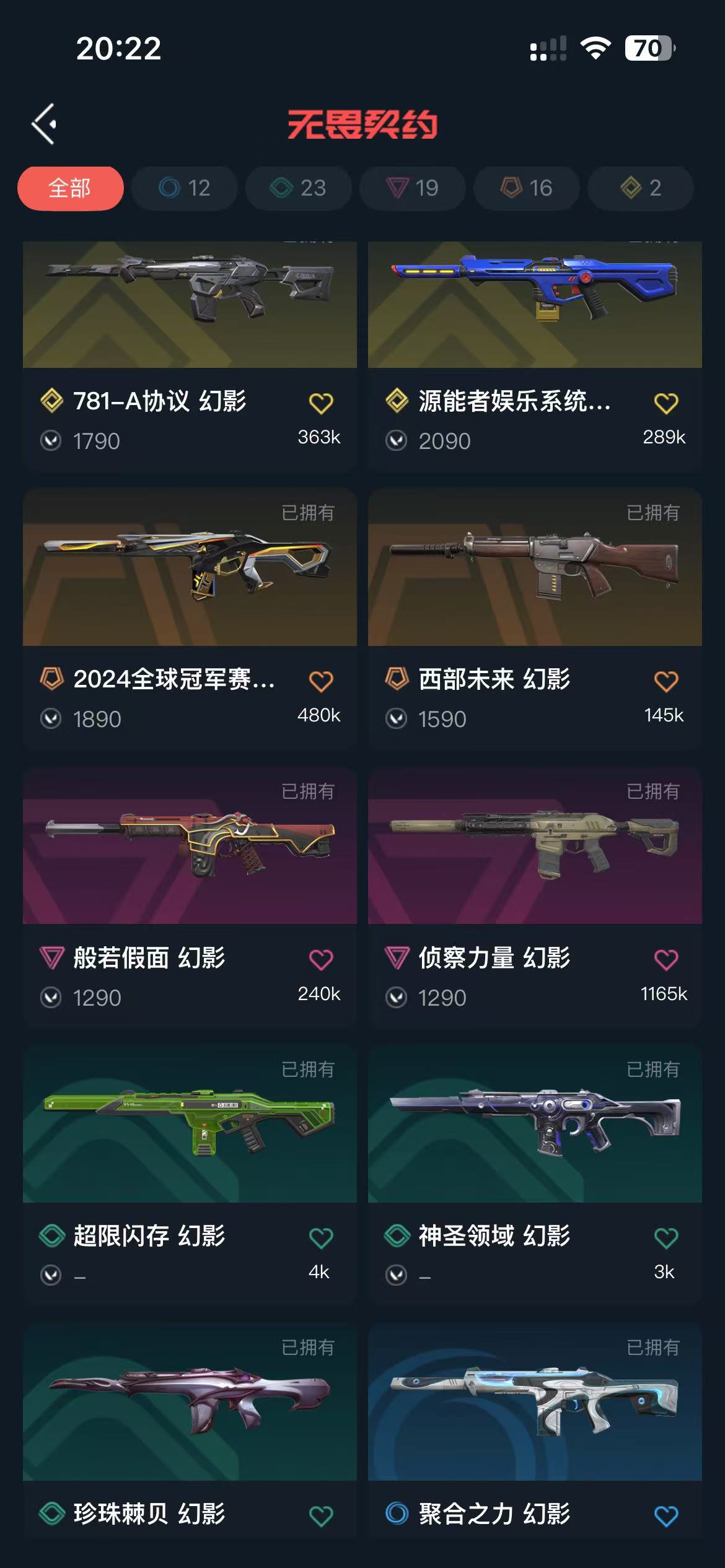Tap the heart on 侦察力量 幻影

click(x=666, y=959)
